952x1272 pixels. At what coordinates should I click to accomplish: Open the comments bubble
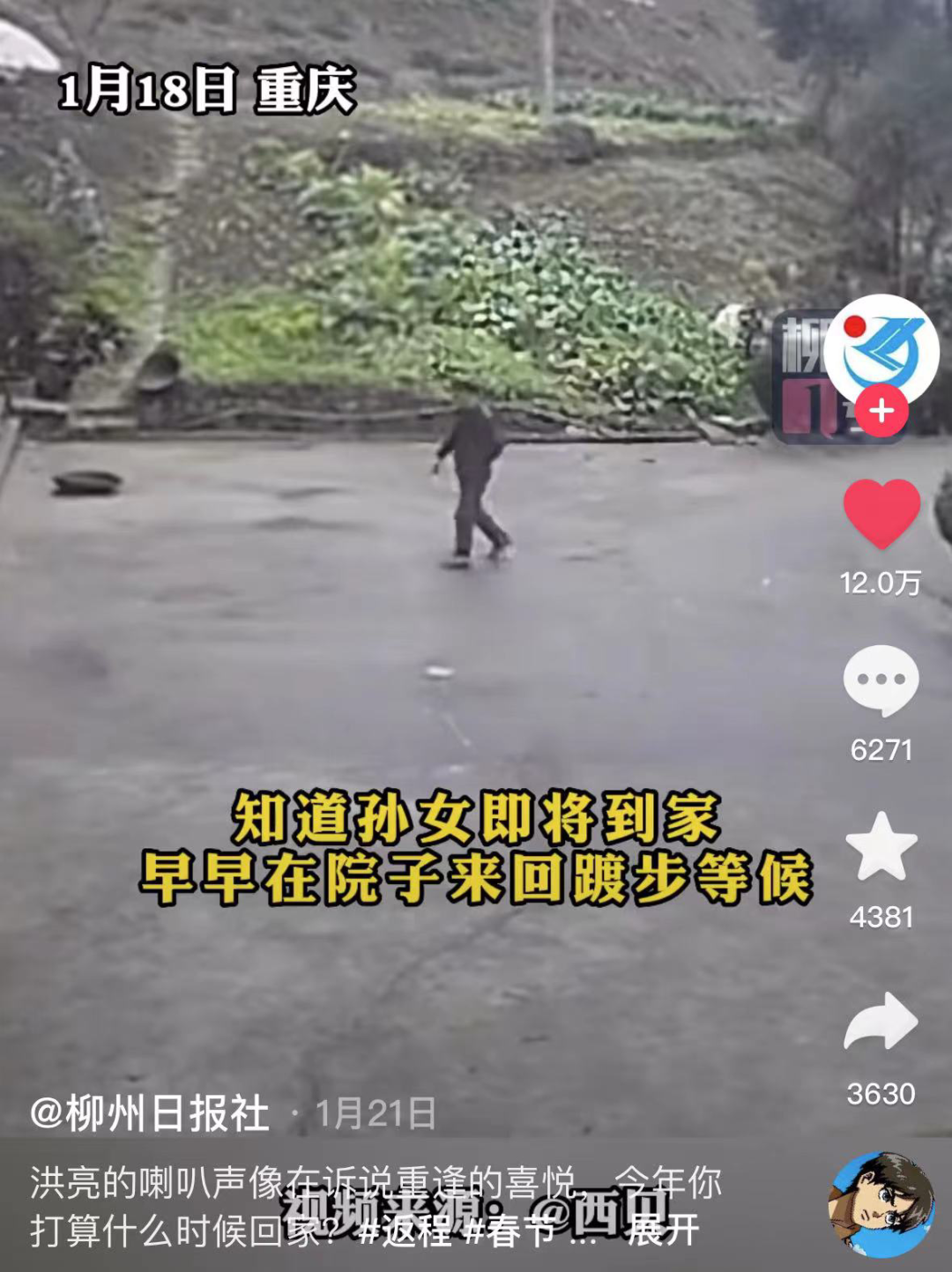point(881,680)
